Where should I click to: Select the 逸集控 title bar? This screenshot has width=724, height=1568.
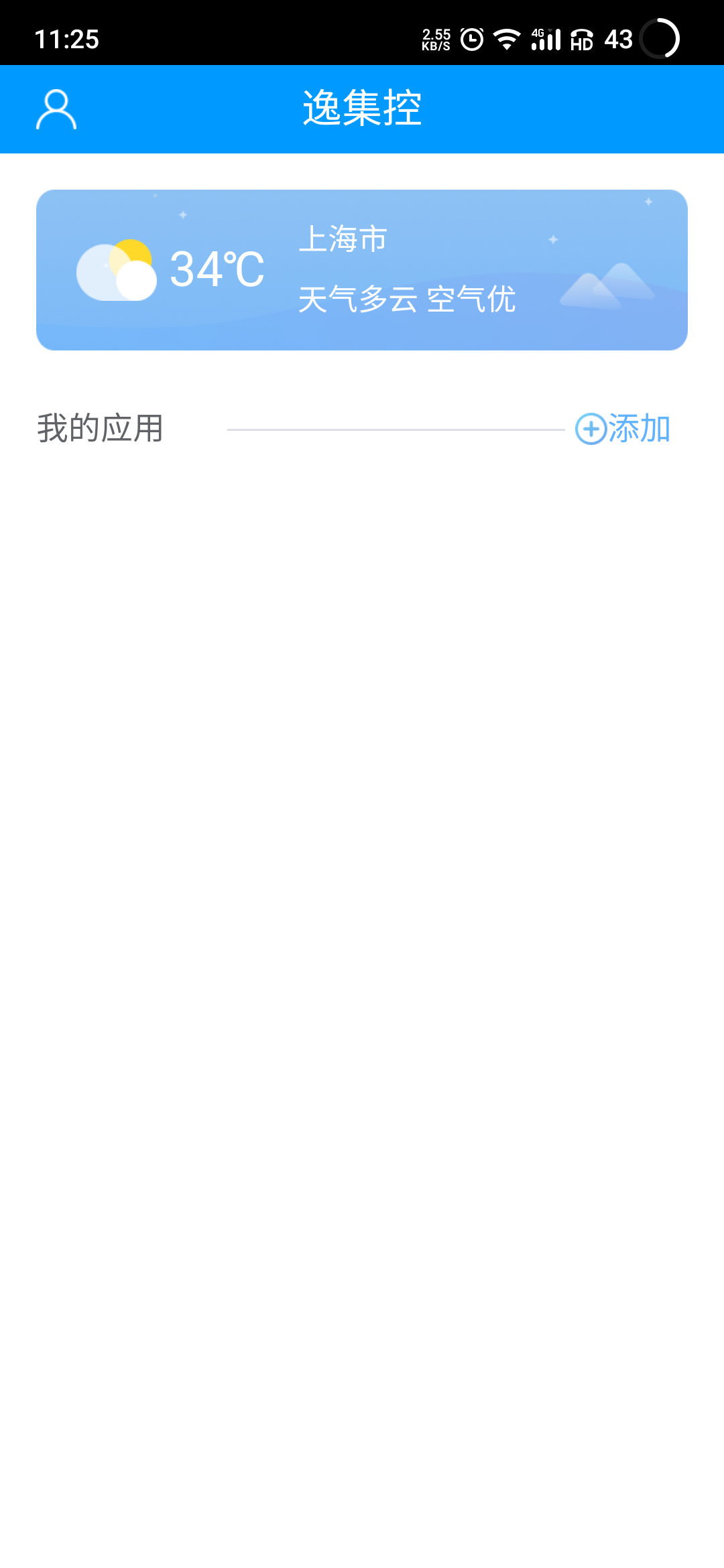point(362,108)
